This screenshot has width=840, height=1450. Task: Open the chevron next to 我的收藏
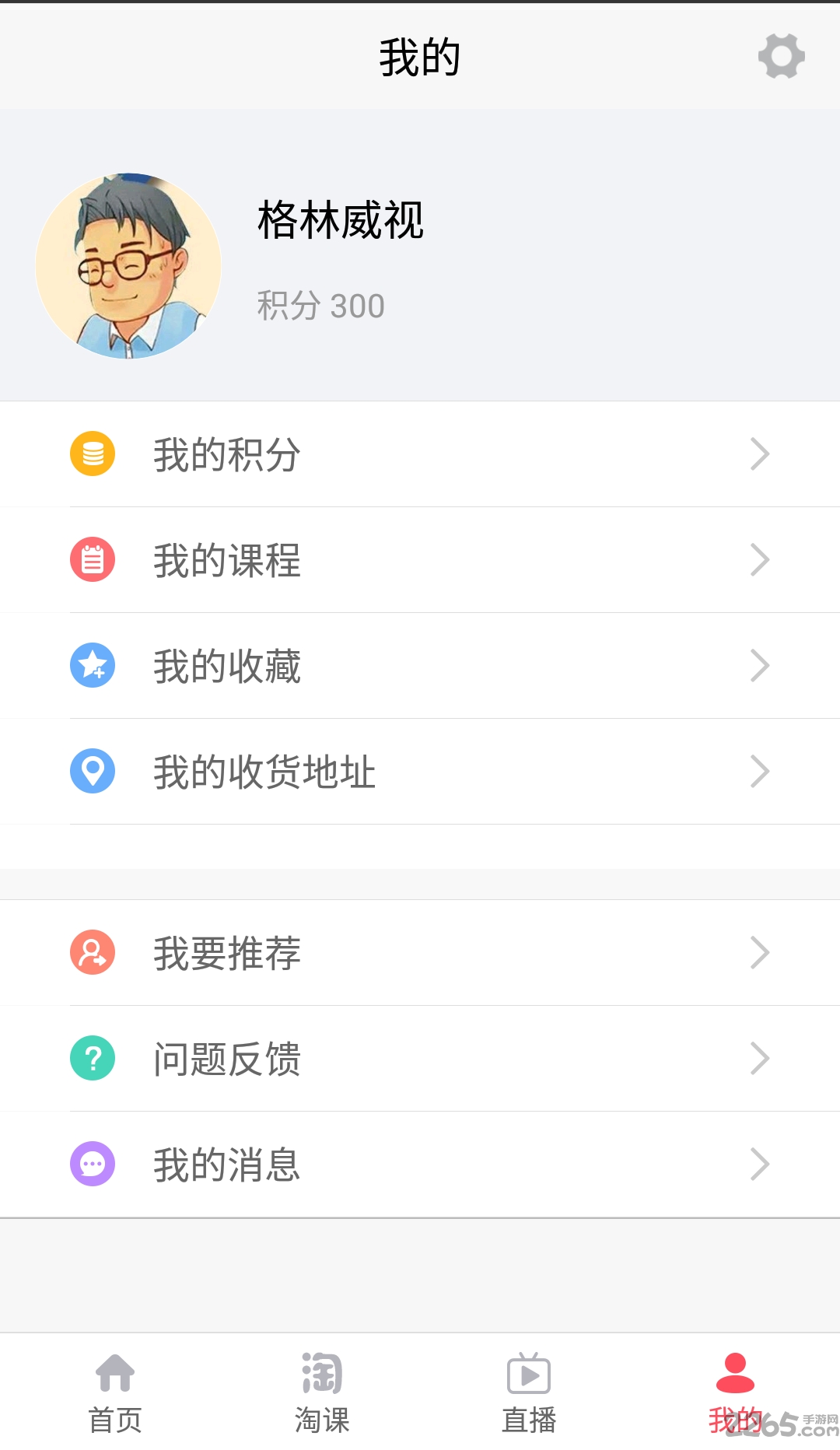(760, 665)
